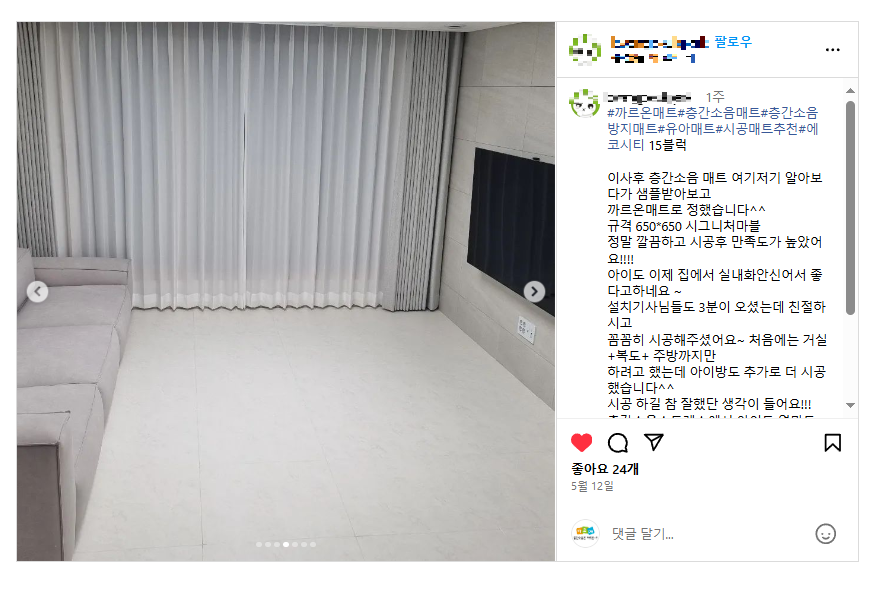Open the emoji picker for comments
878x611 pixels.
(826, 534)
